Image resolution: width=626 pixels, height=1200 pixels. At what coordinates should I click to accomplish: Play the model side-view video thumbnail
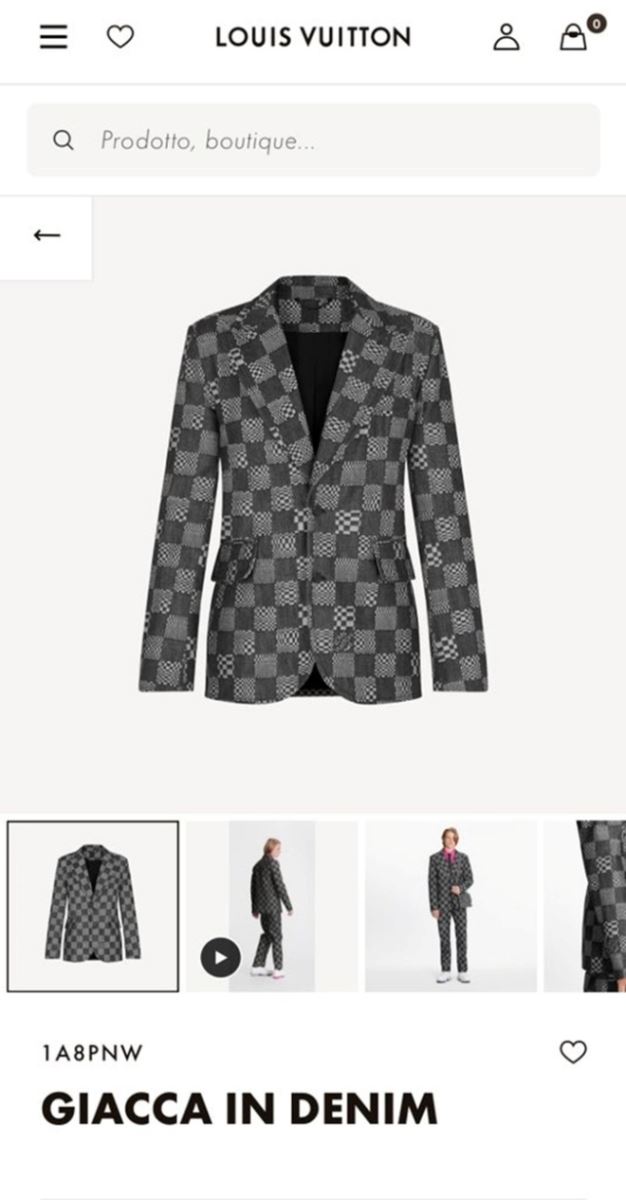[221, 957]
